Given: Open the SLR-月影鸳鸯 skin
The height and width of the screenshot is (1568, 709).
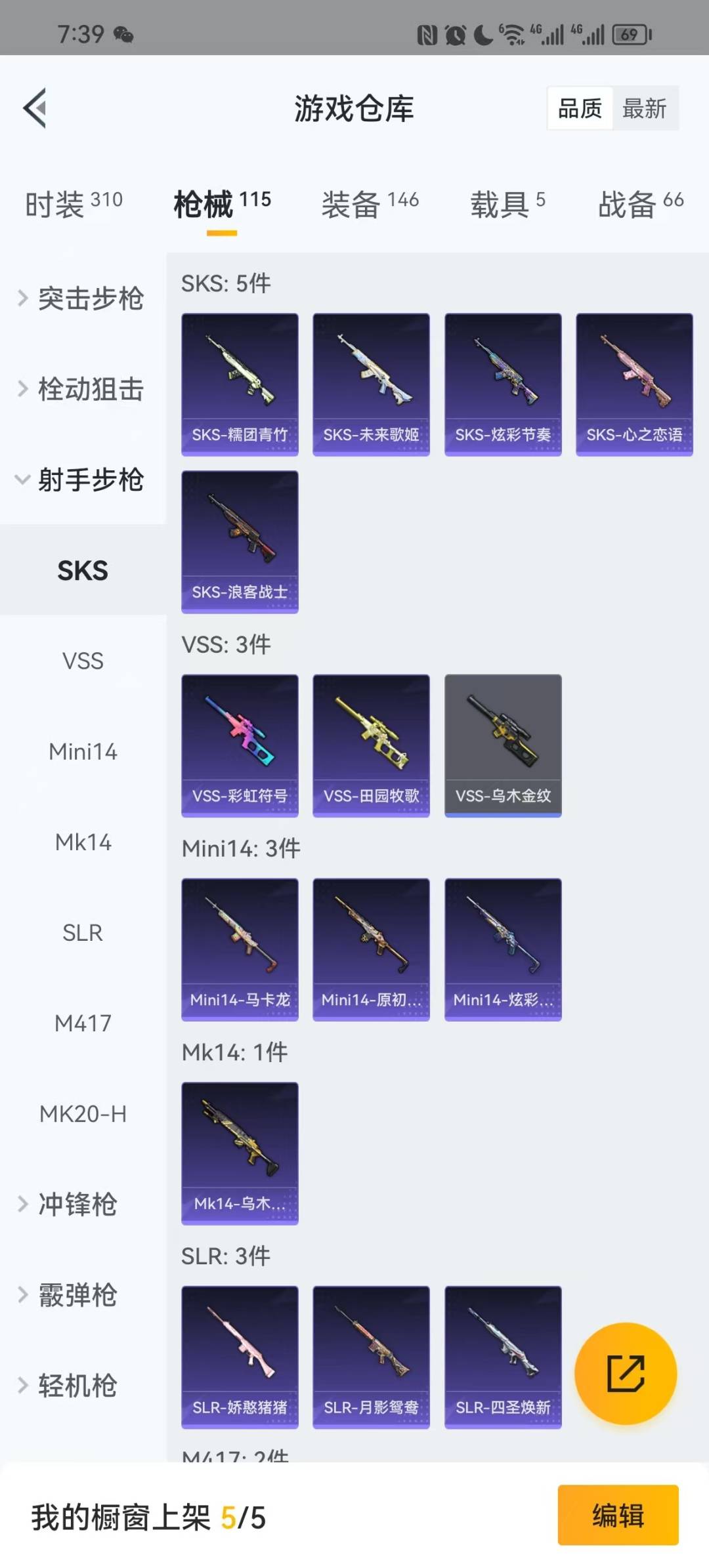Looking at the screenshot, I should point(371,1357).
